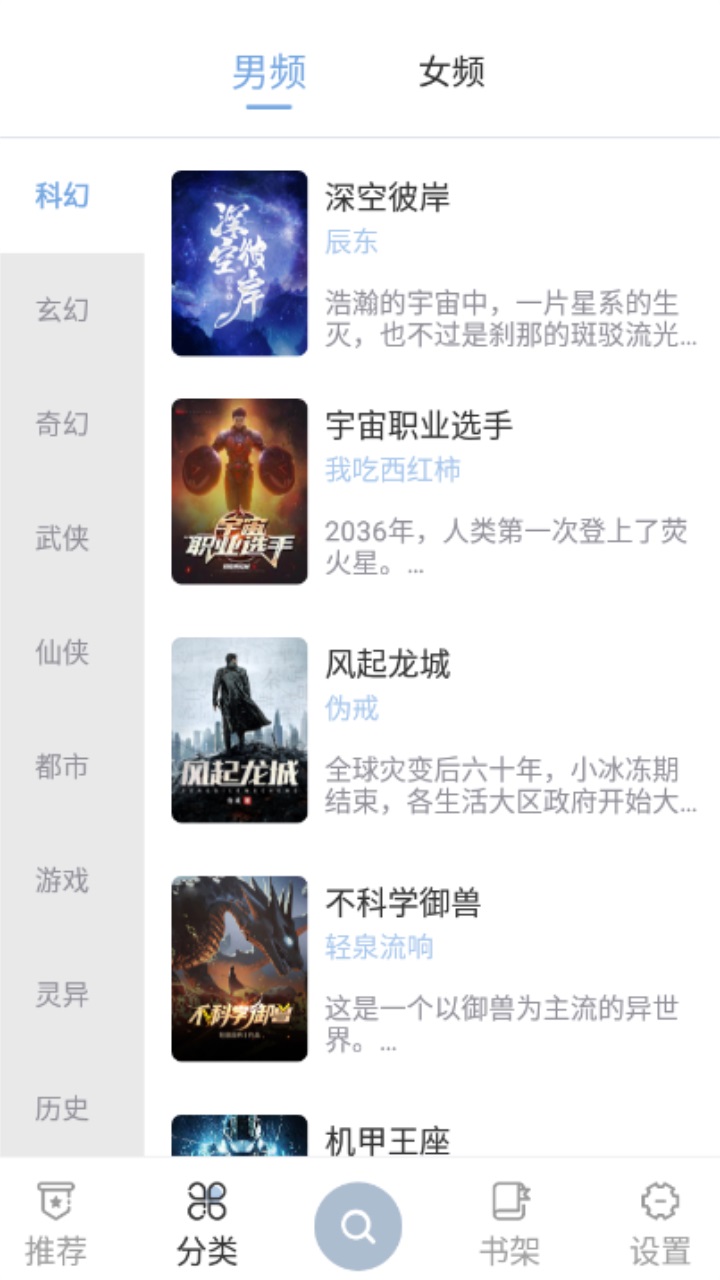Browse the 灵异 category

pos(63,995)
